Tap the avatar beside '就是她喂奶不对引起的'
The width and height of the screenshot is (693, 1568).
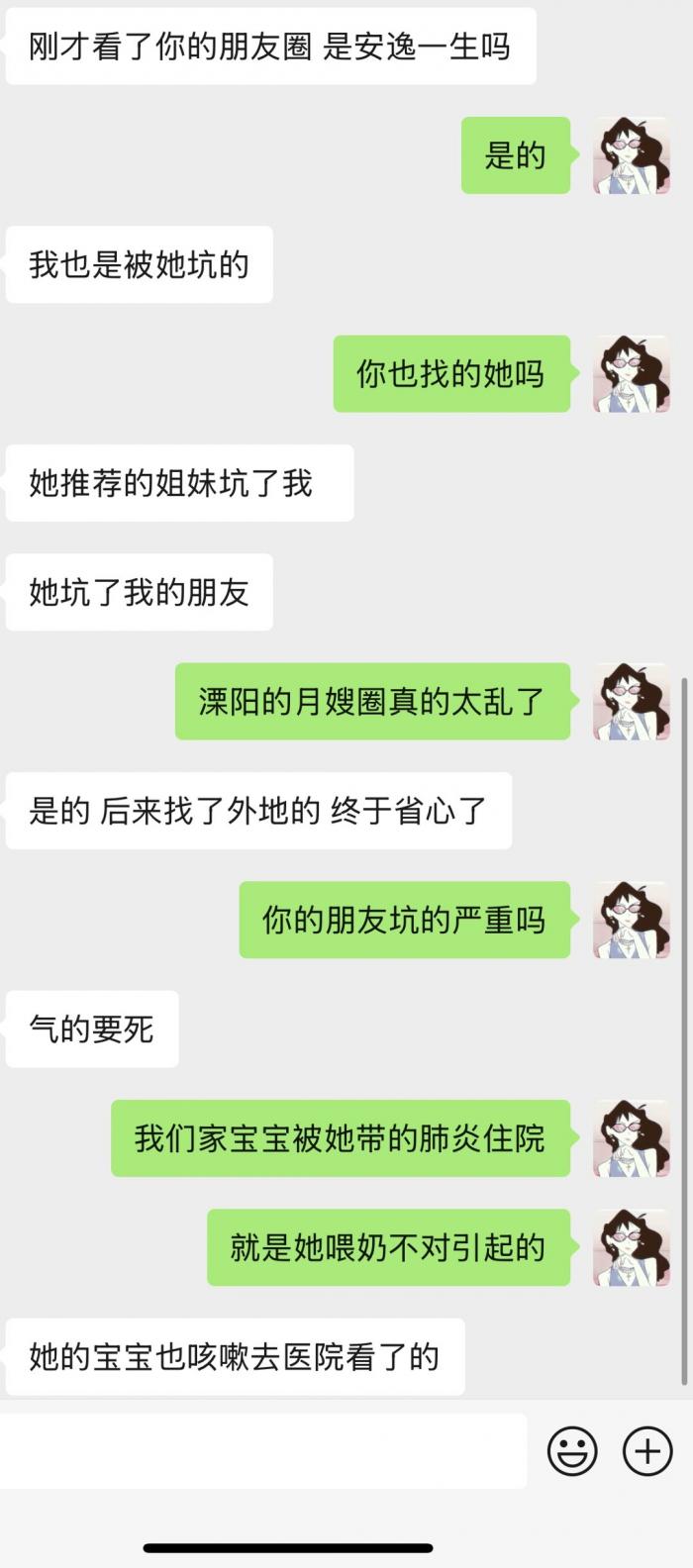[x=632, y=1247]
